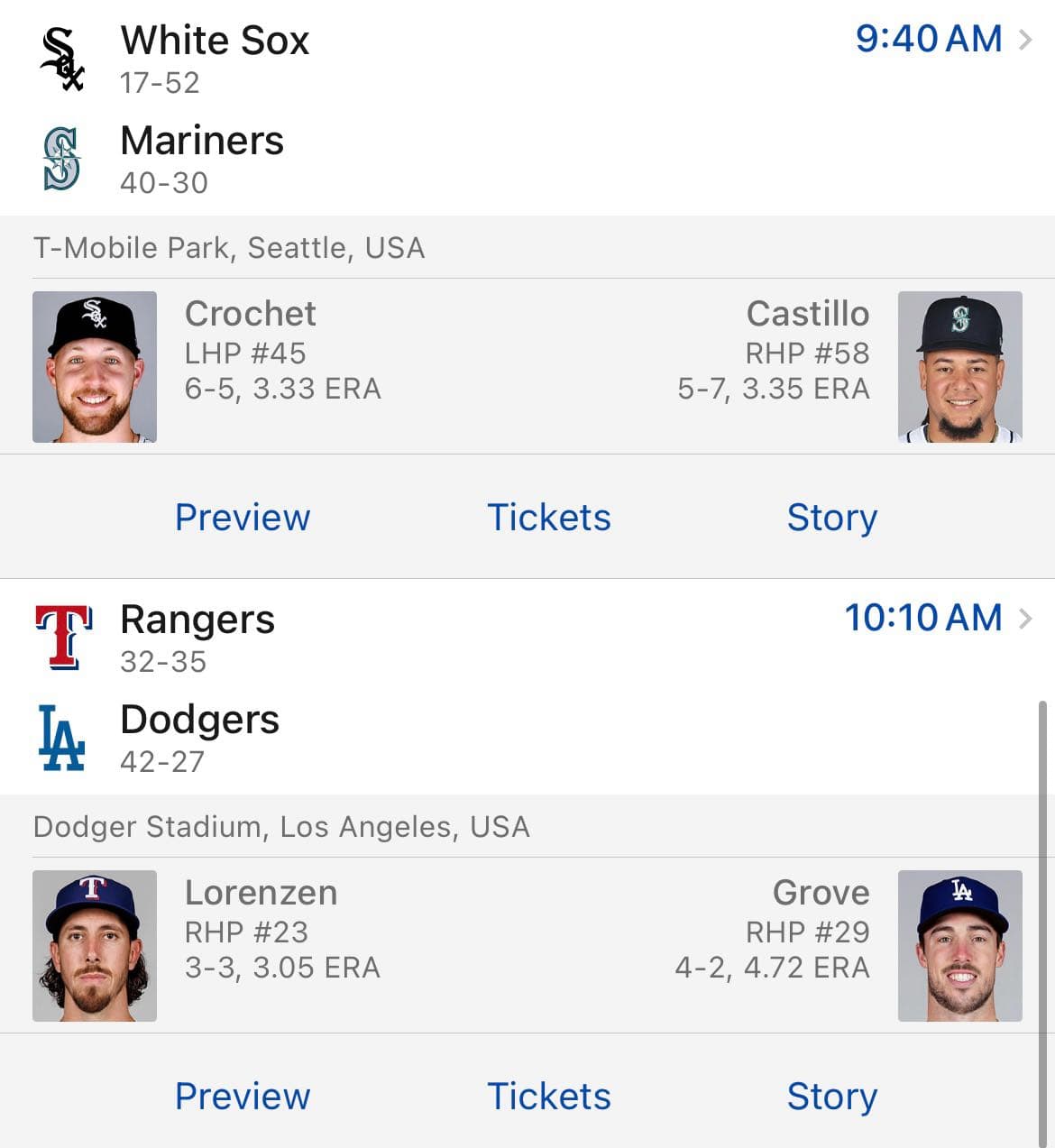This screenshot has height=1148, width=1055.
Task: Open Tickets for the Dodgers game
Action: click(549, 1096)
